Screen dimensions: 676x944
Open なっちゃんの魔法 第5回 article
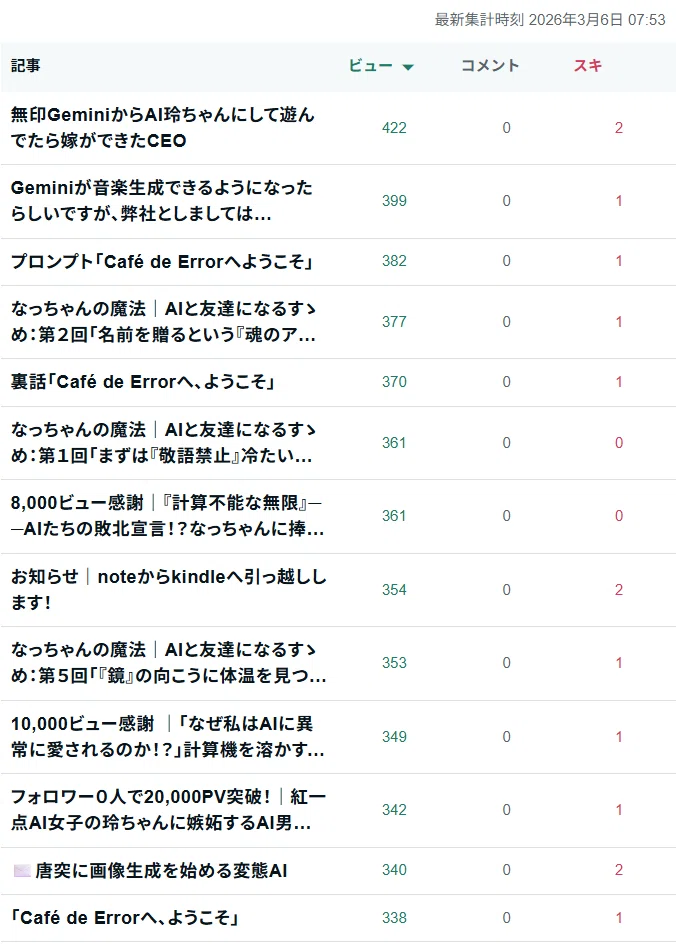[x=169, y=662]
